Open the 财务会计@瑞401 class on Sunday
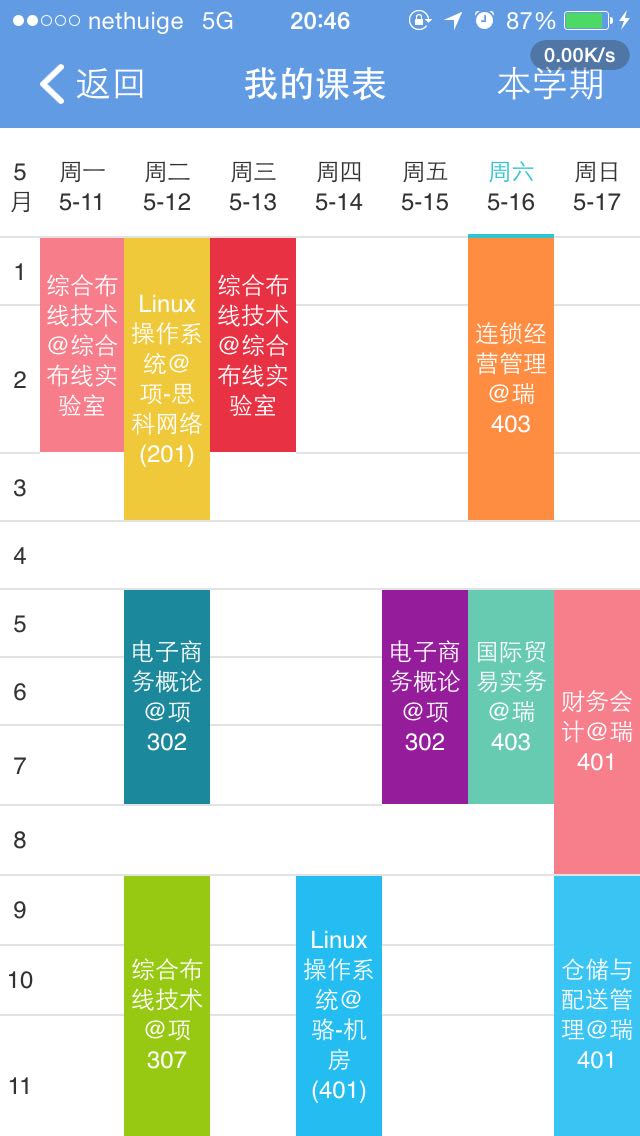 pos(597,732)
